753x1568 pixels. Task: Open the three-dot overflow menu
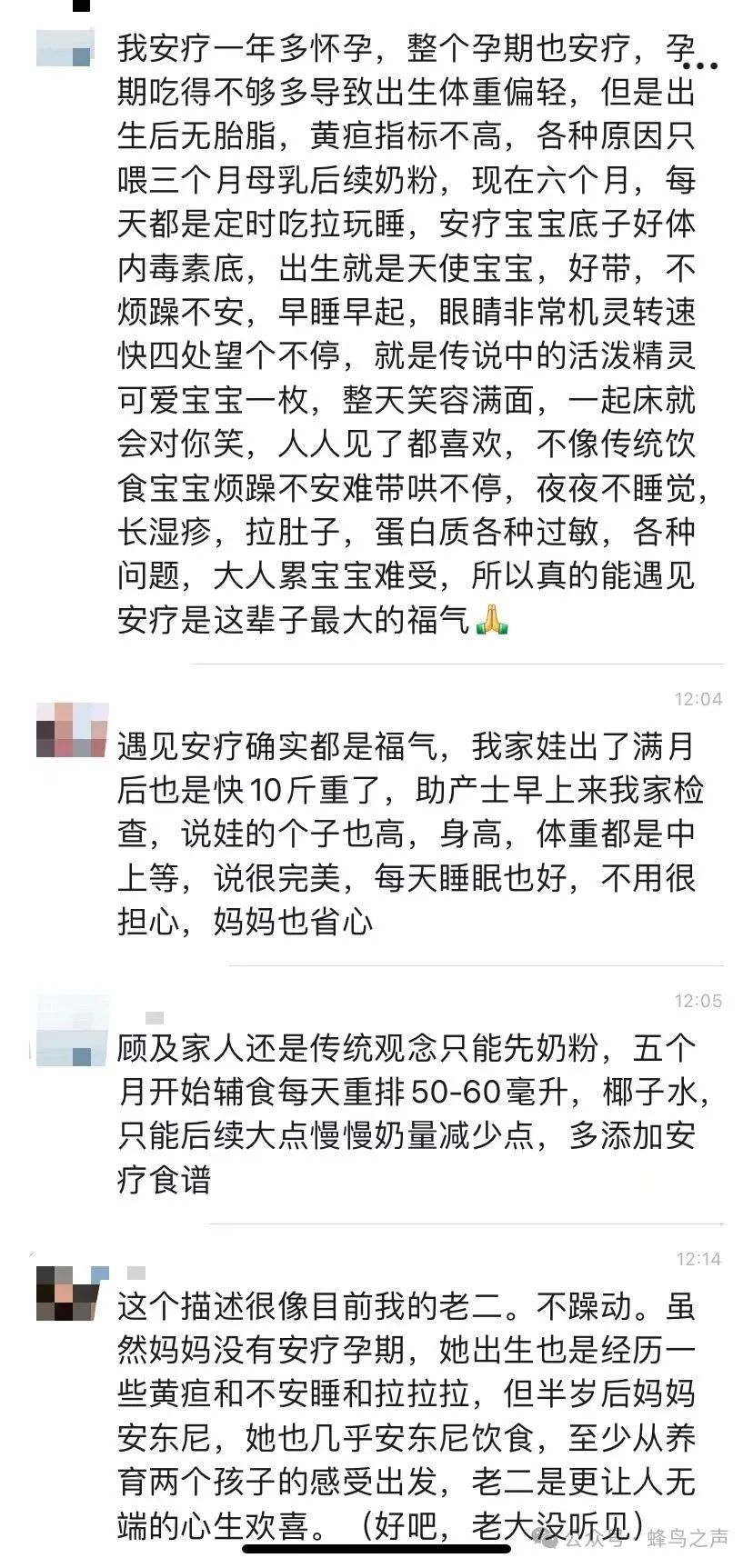tap(700, 65)
